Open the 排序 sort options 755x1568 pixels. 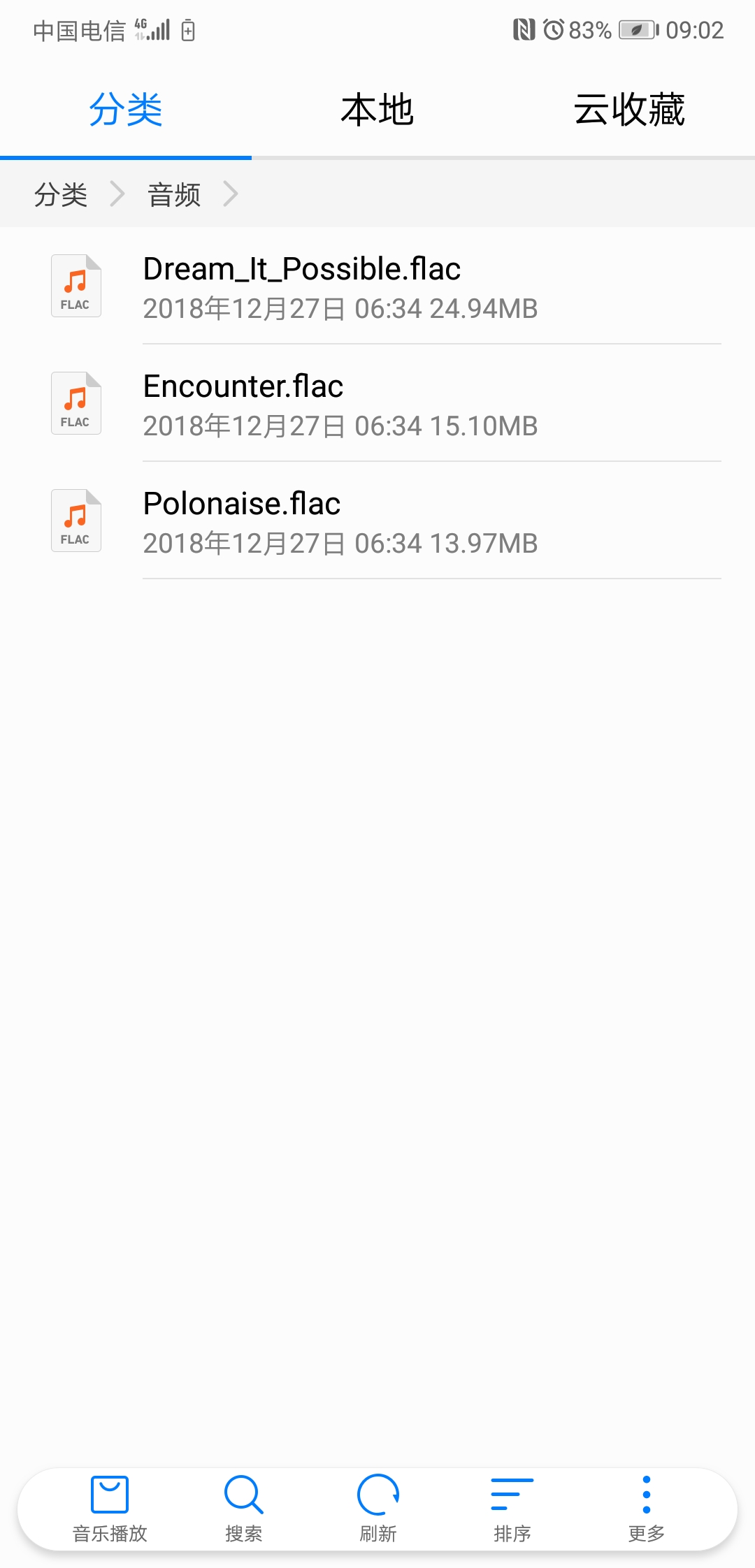coord(512,1509)
